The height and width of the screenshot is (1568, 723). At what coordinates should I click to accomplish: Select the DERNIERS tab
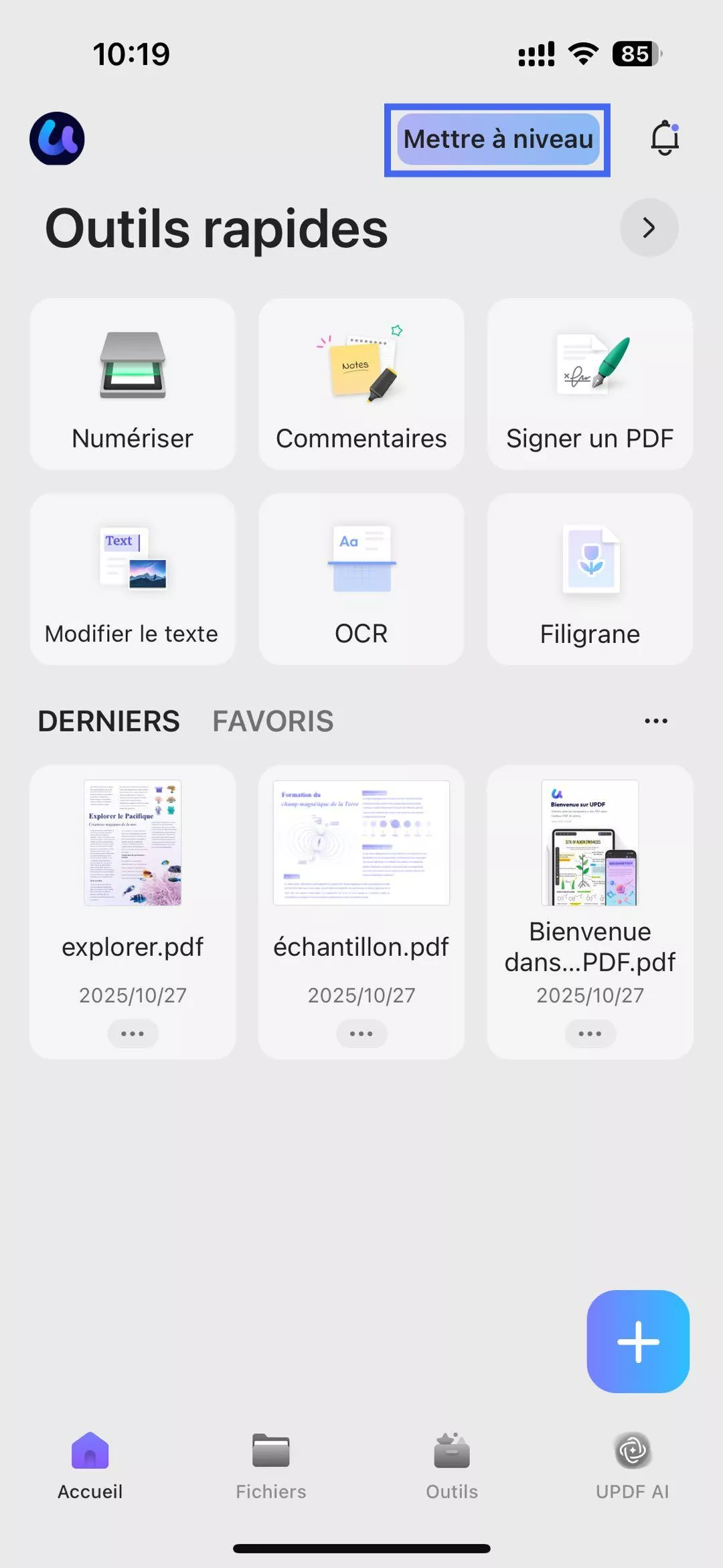tap(108, 721)
